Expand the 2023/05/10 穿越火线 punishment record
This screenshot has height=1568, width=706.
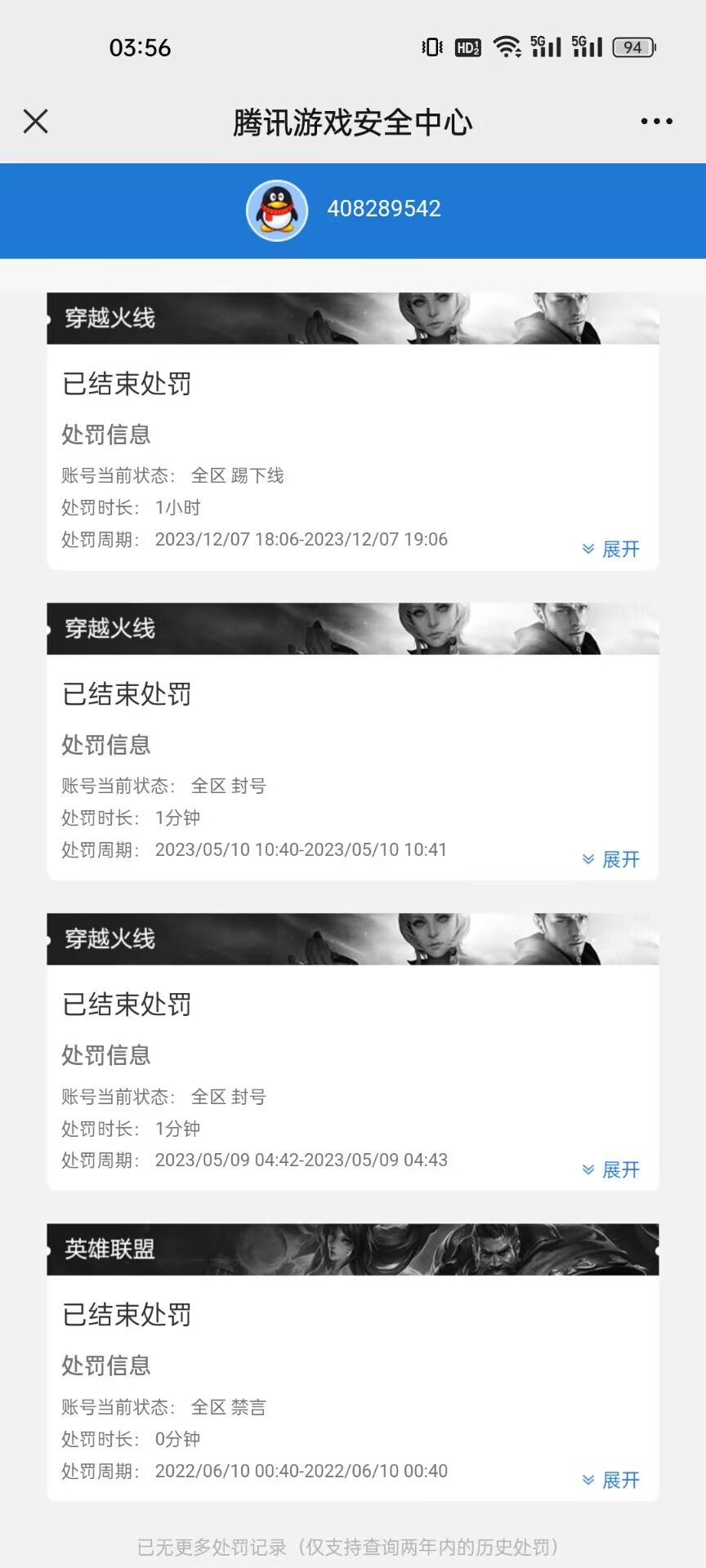(611, 859)
